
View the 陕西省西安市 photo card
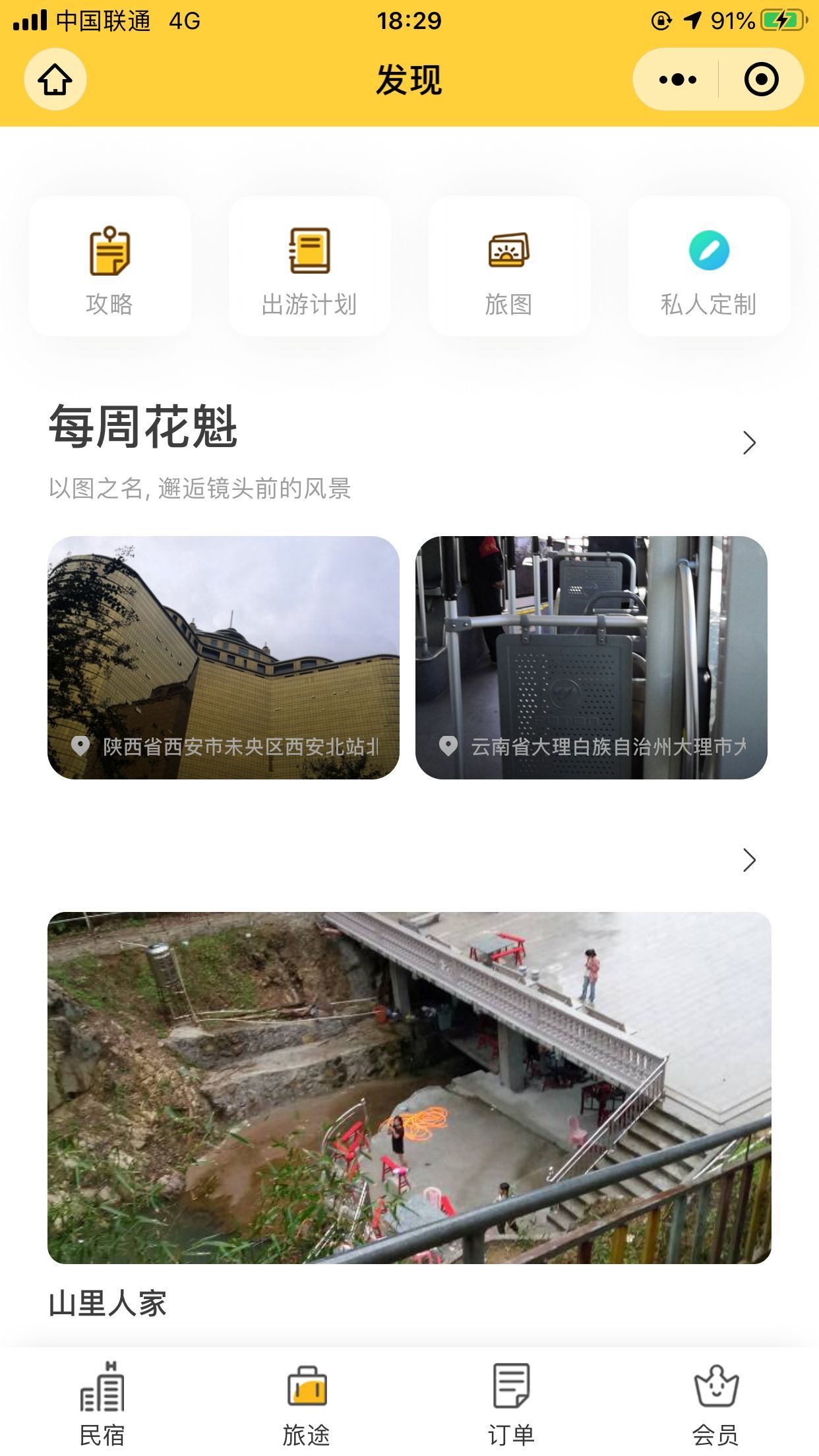click(224, 657)
